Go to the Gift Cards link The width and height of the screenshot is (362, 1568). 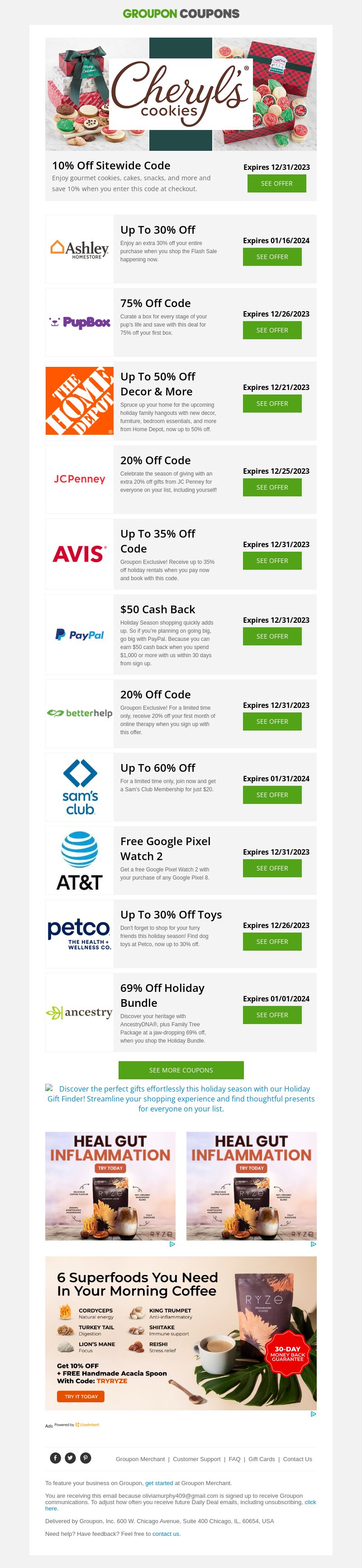click(262, 1459)
